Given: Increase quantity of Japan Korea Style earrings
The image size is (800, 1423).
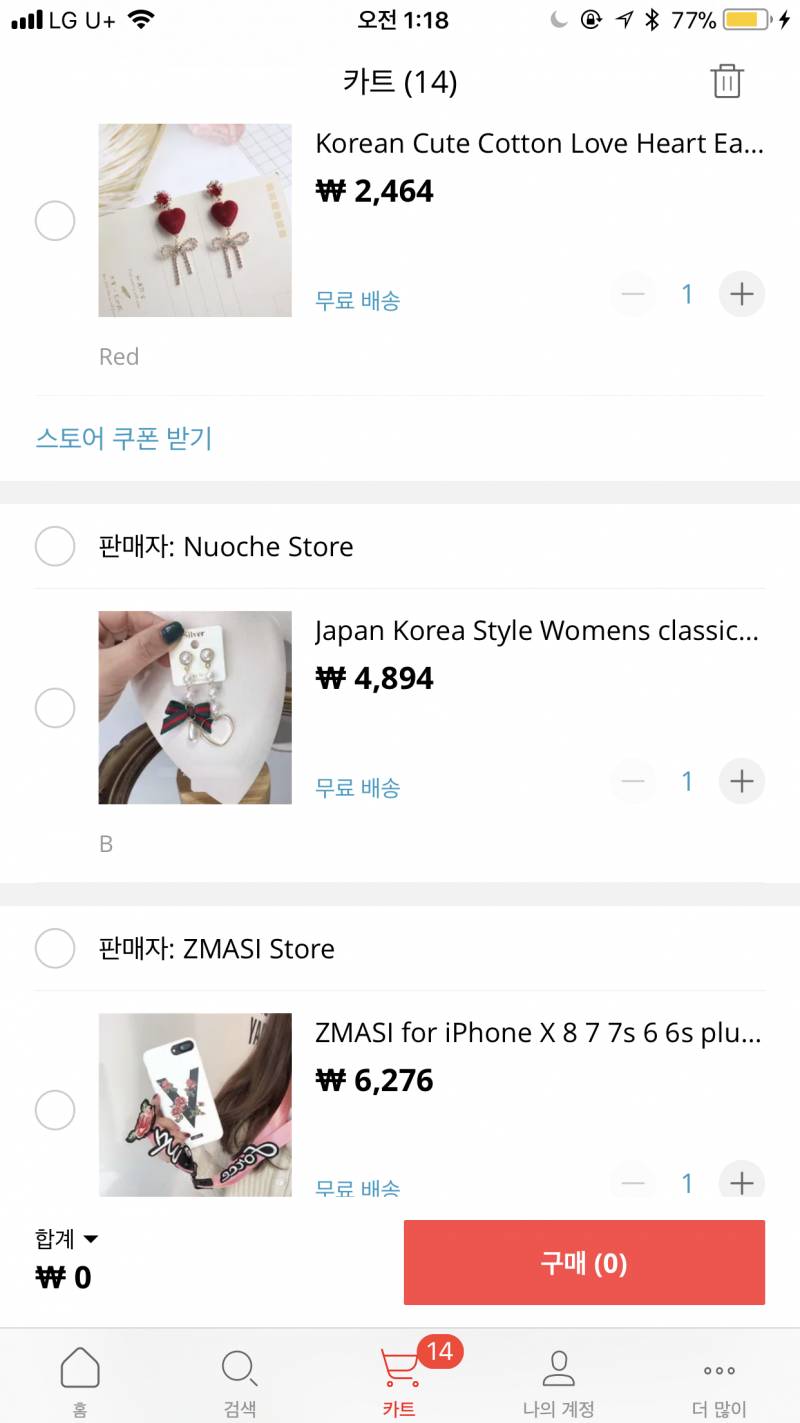Looking at the screenshot, I should pos(741,781).
